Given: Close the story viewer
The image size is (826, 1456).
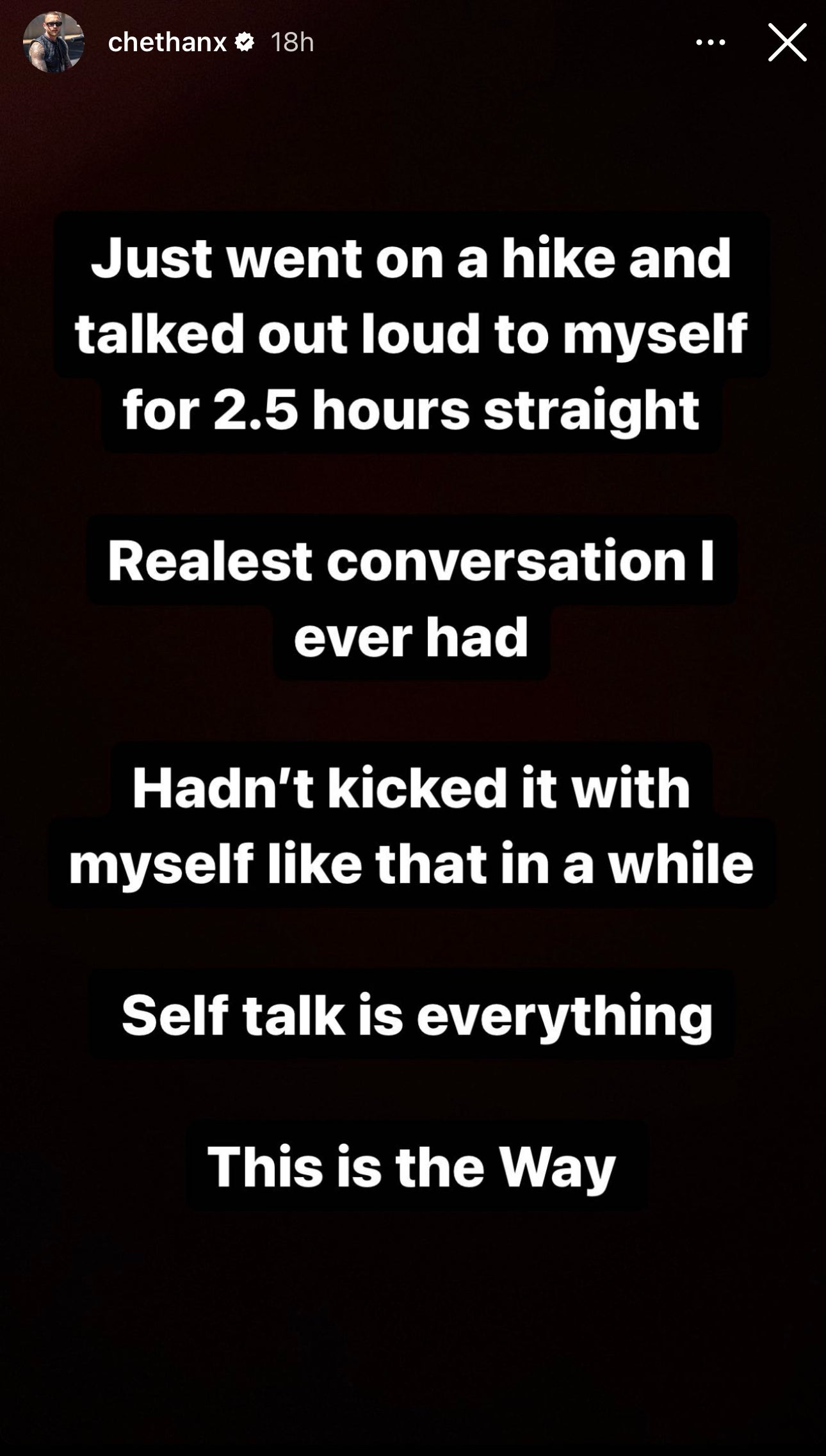Looking at the screenshot, I should coord(787,42).
